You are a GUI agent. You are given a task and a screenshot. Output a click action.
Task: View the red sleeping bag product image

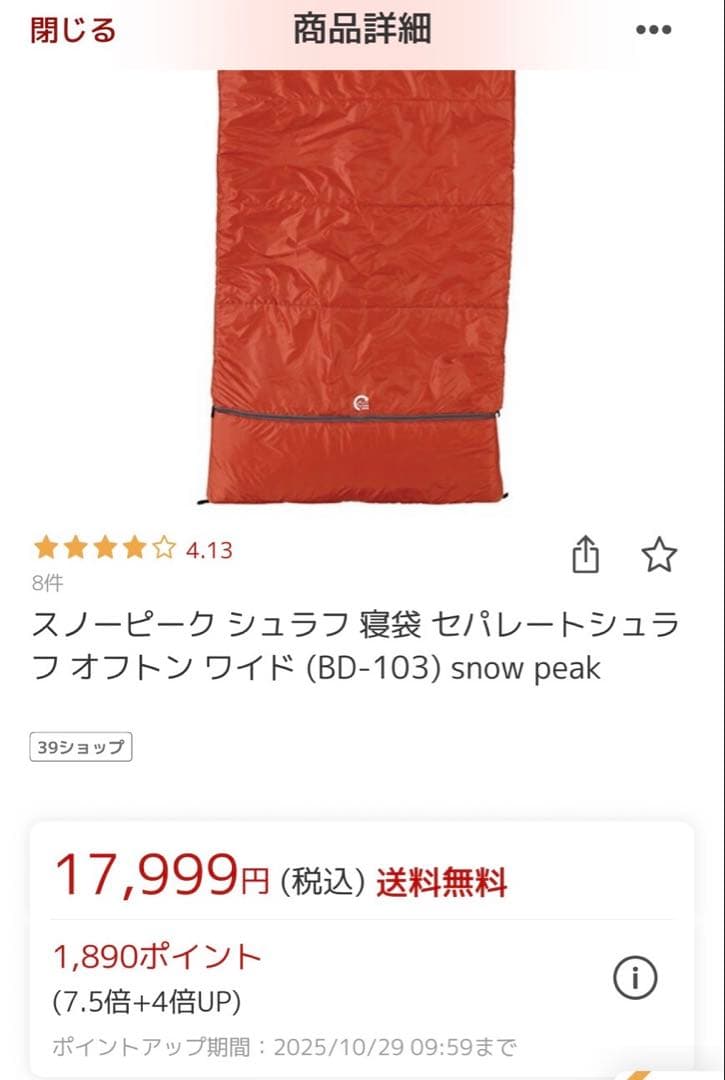coord(360,285)
